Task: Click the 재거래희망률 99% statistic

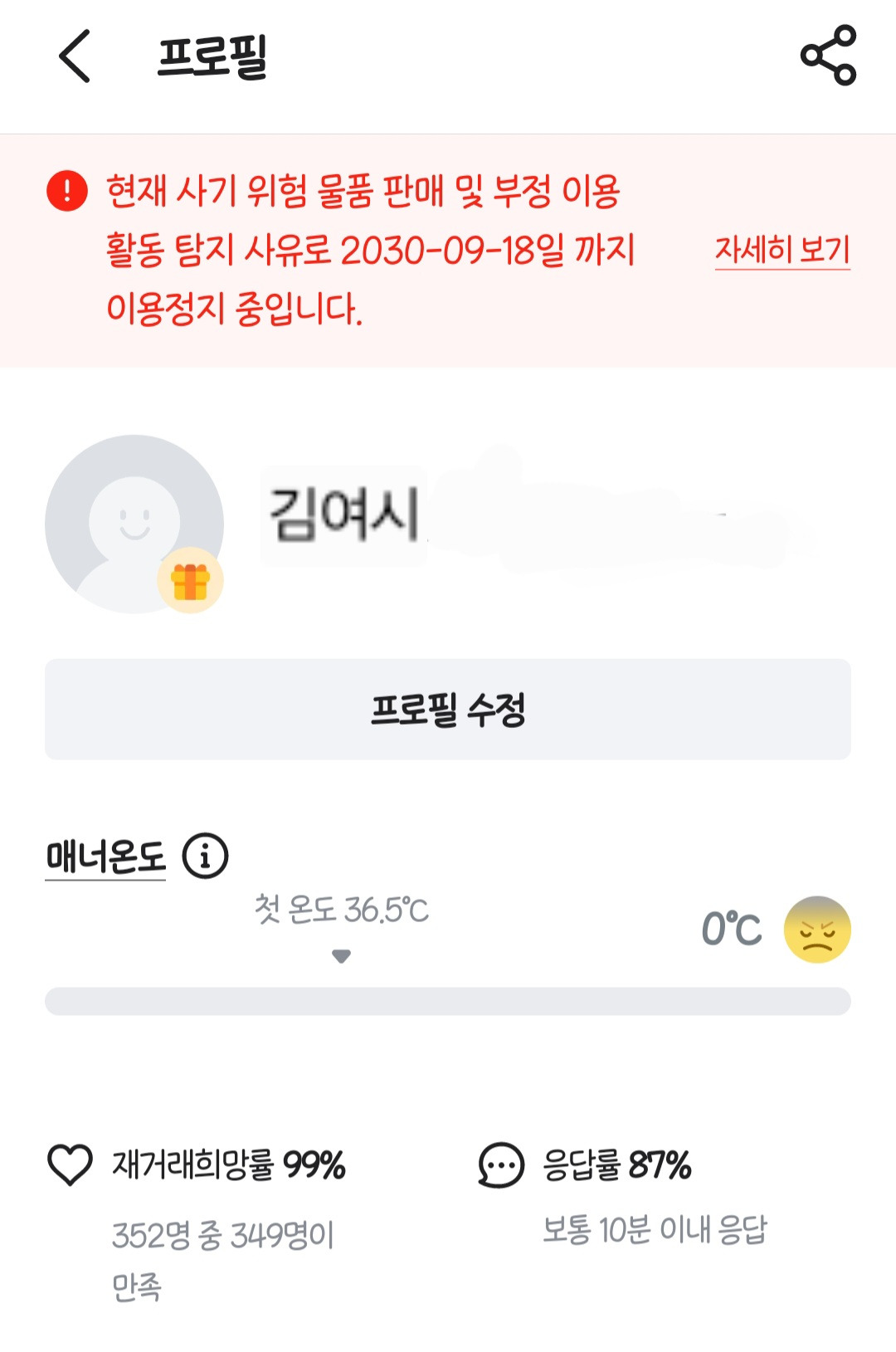Action: [x=230, y=1164]
